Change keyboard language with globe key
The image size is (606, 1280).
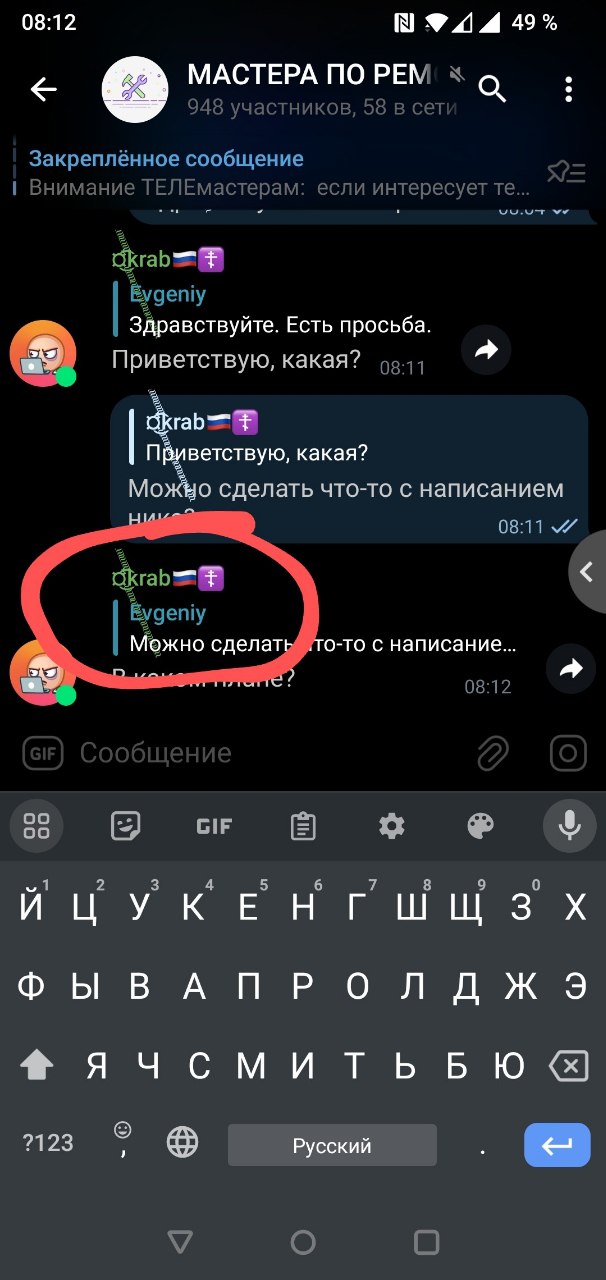tap(182, 1143)
